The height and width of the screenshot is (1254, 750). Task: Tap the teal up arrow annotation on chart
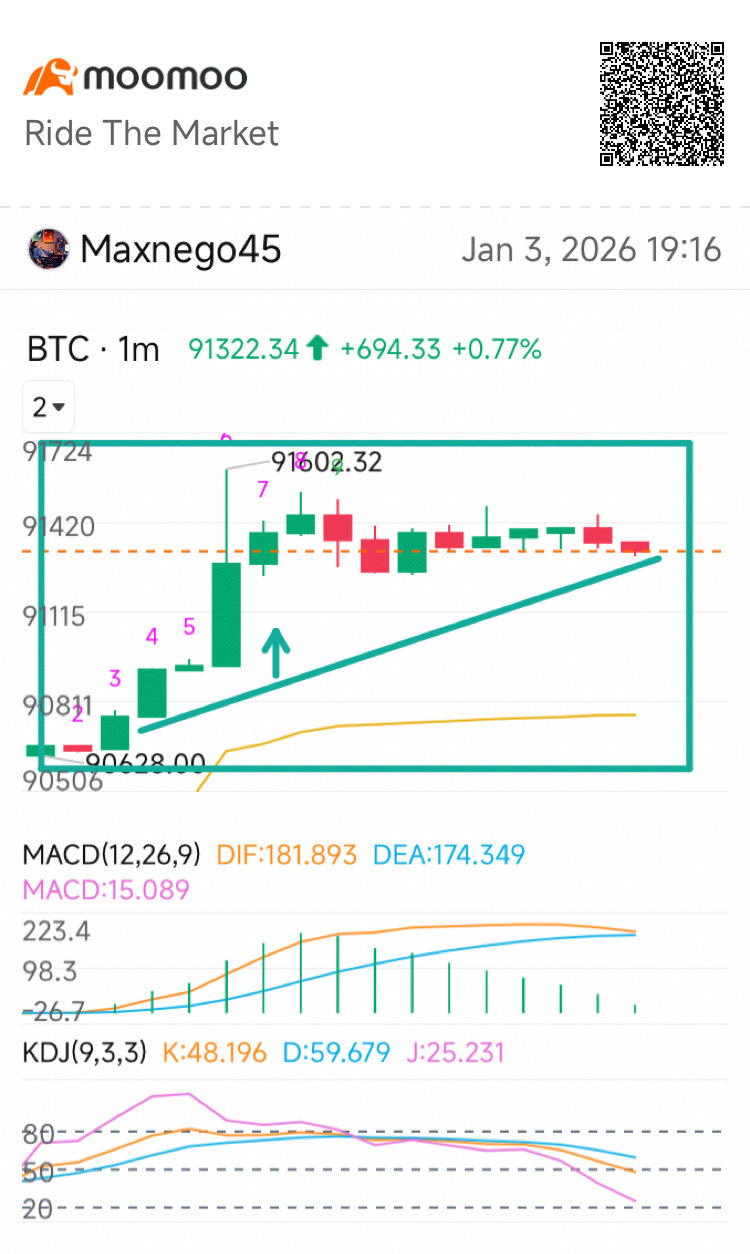pos(274,650)
